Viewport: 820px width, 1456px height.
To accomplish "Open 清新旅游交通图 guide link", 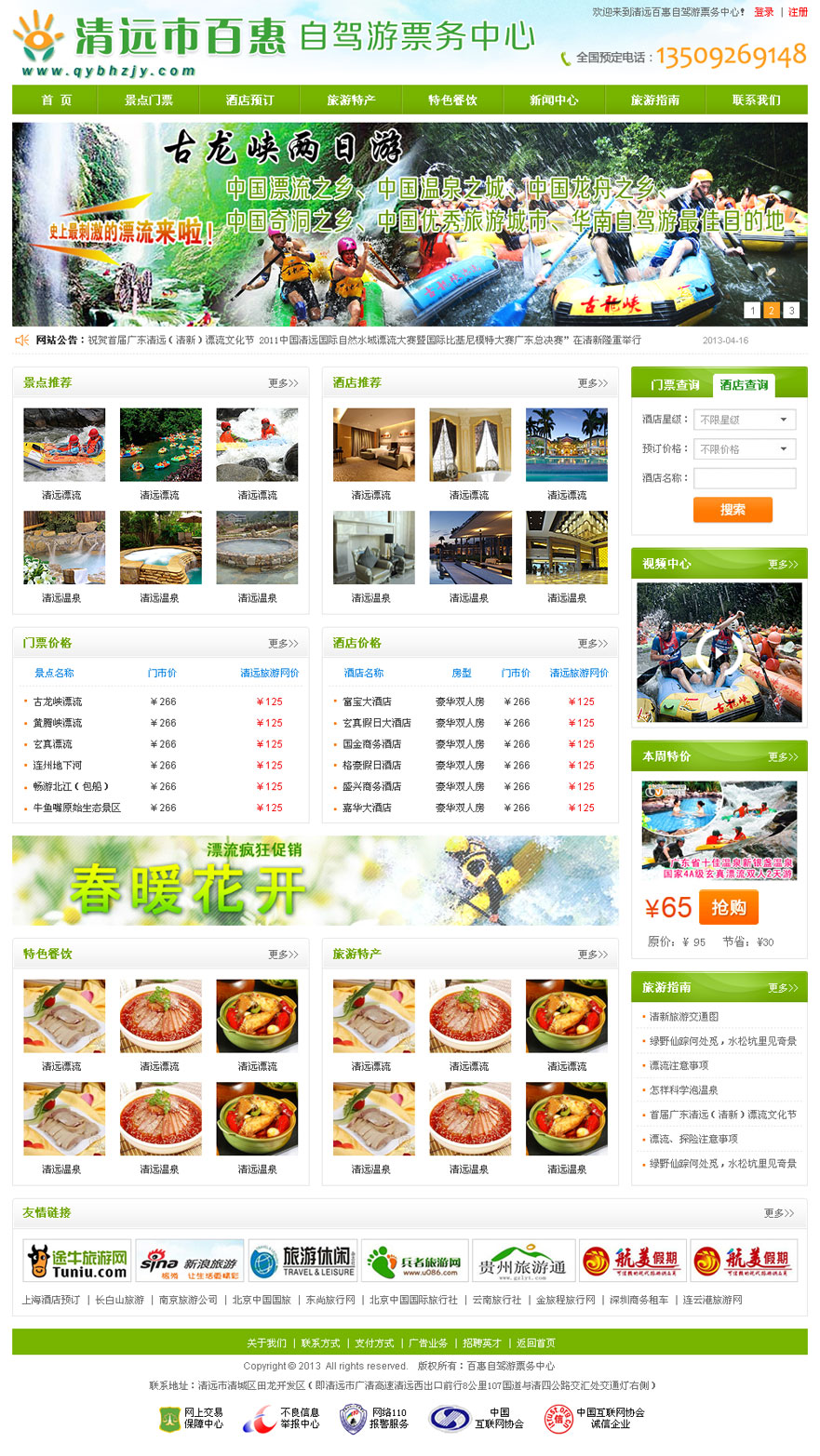I will point(684,1017).
